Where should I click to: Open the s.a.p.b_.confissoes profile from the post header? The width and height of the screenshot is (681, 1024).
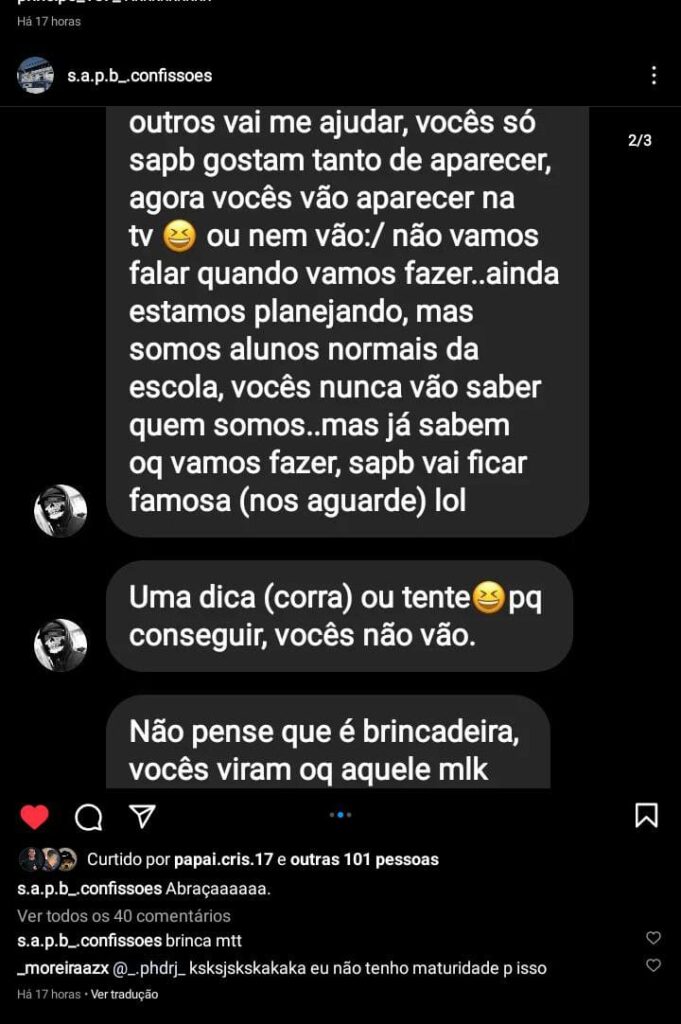[140, 75]
